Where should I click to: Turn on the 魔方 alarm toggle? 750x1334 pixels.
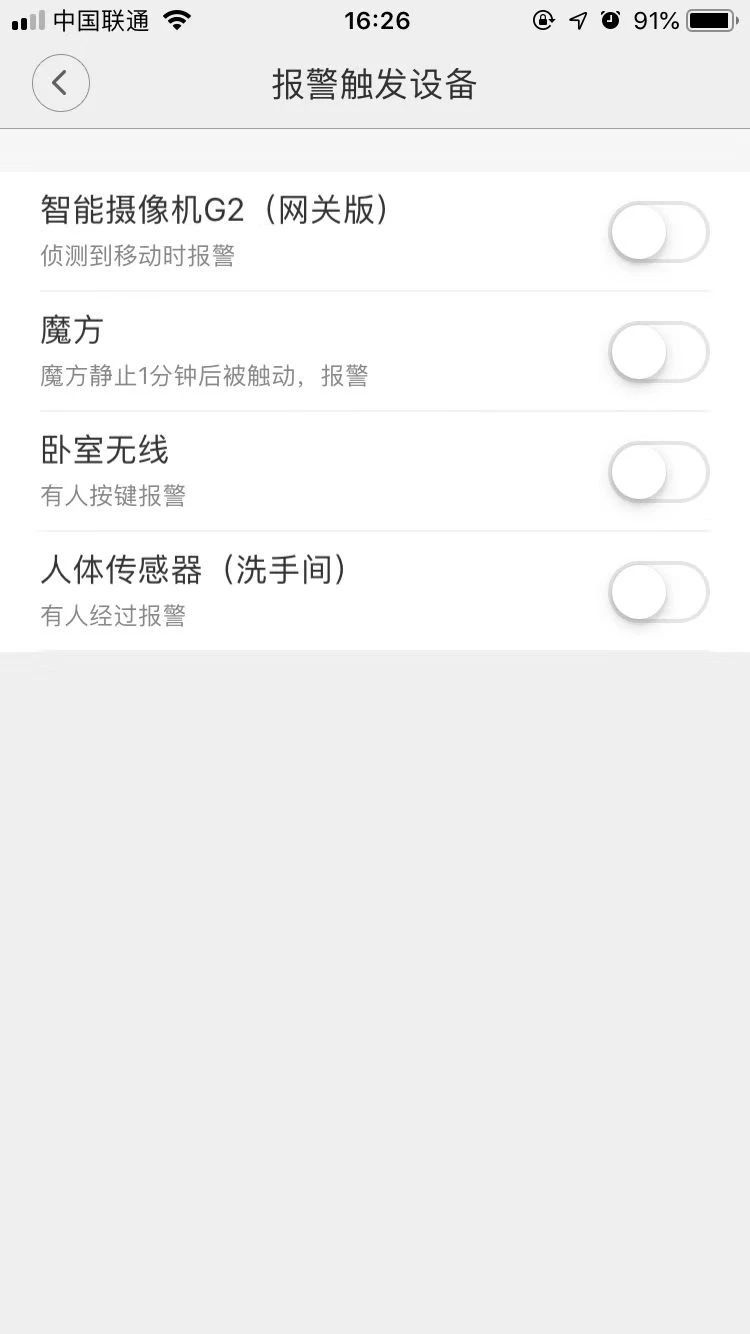(658, 352)
